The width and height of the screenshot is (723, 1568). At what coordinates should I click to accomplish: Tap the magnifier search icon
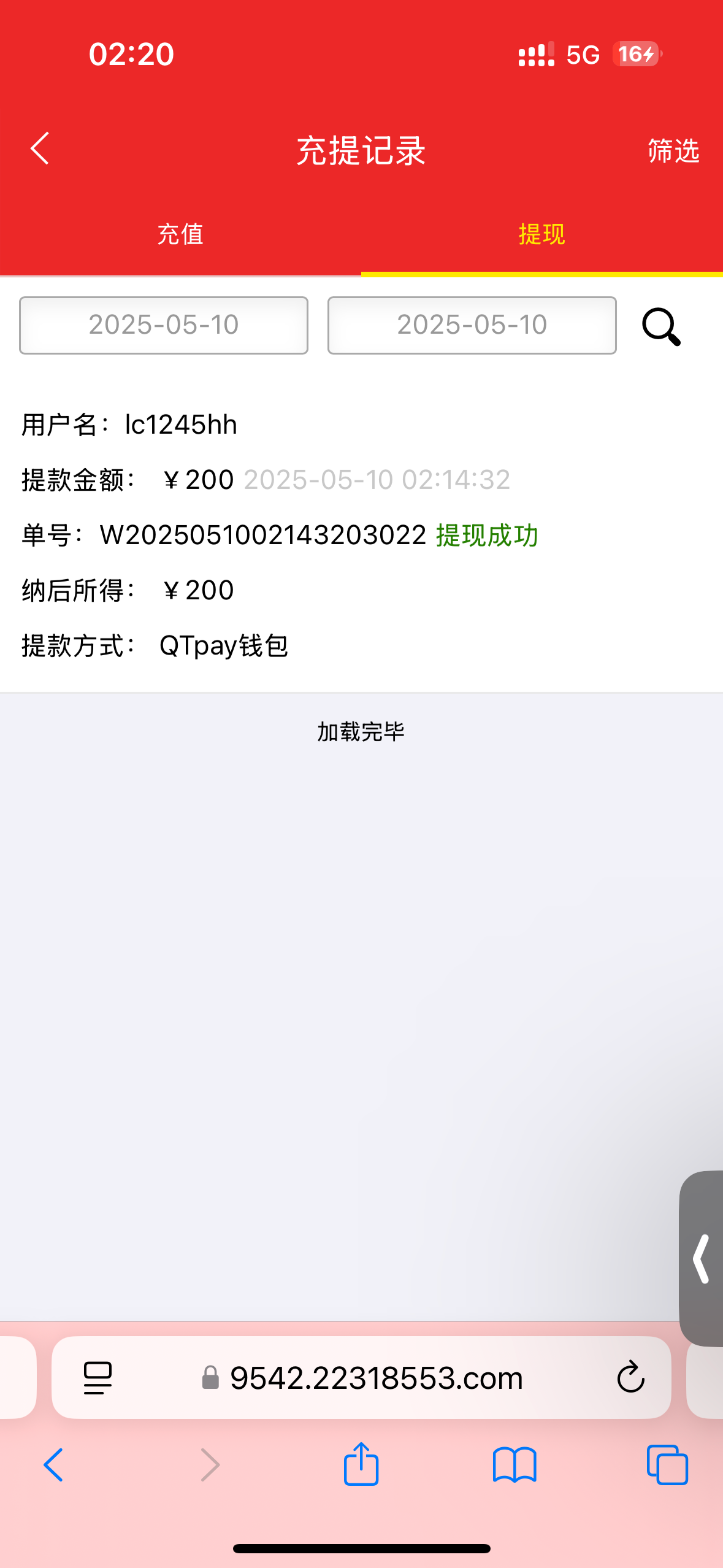[661, 327]
